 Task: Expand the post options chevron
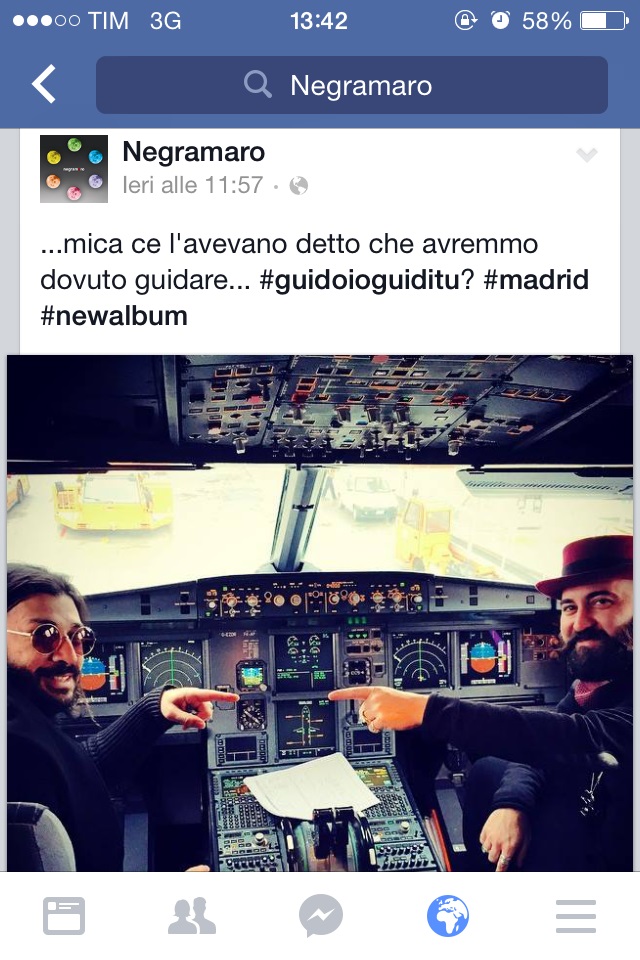586,155
